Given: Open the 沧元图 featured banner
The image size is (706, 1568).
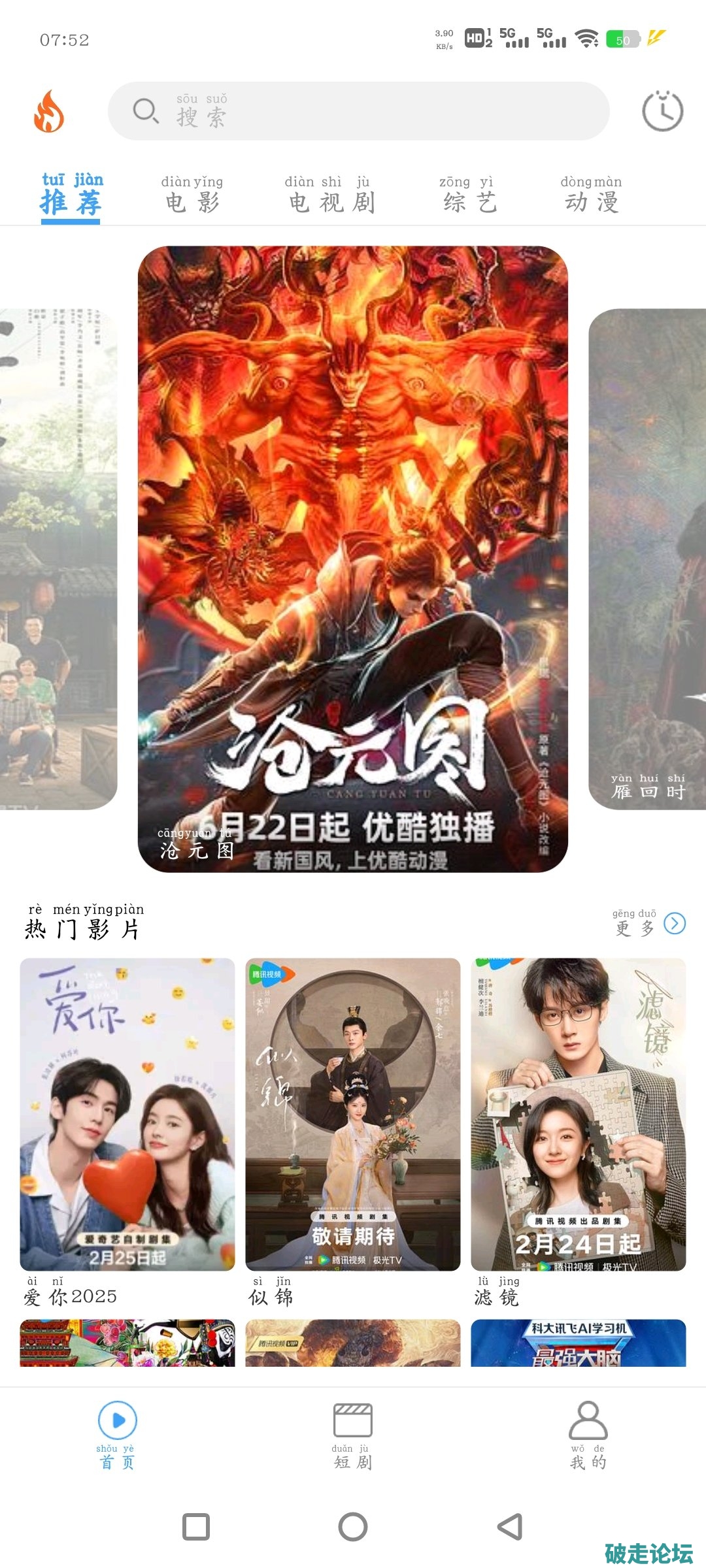Looking at the screenshot, I should click(x=352, y=559).
